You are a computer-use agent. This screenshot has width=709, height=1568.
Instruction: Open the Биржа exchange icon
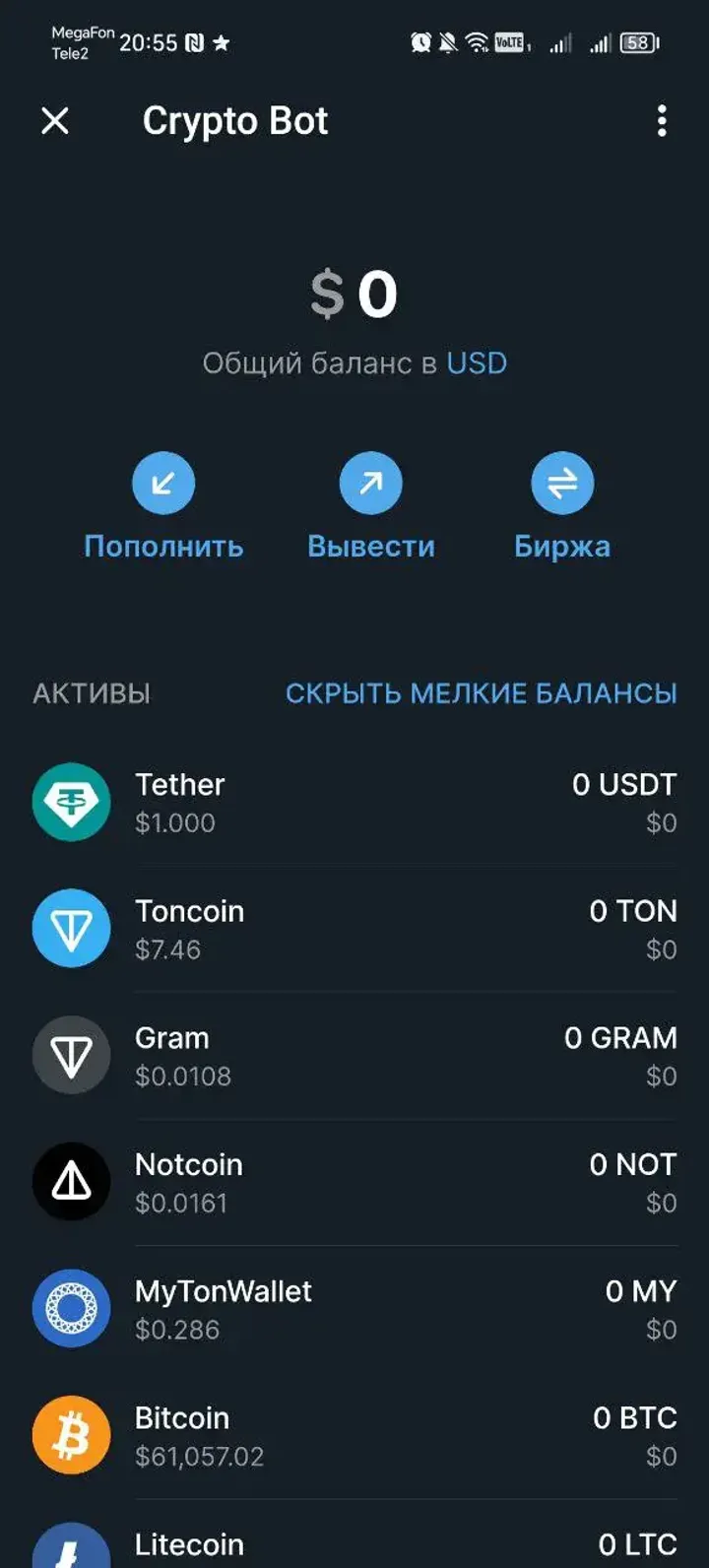(563, 483)
